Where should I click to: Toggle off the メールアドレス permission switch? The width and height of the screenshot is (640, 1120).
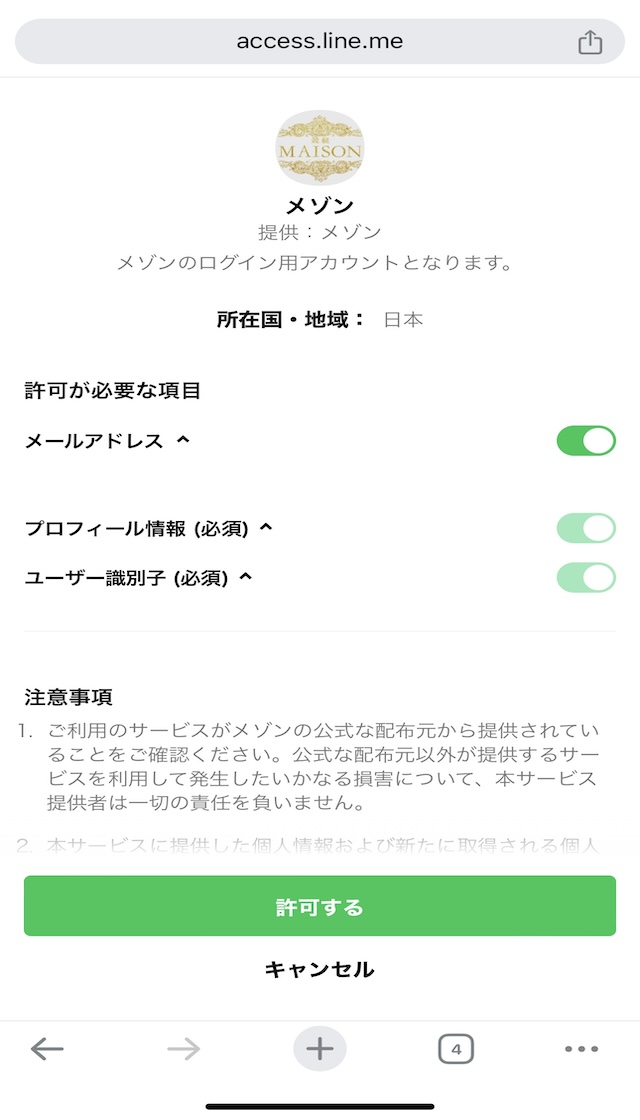(x=586, y=441)
